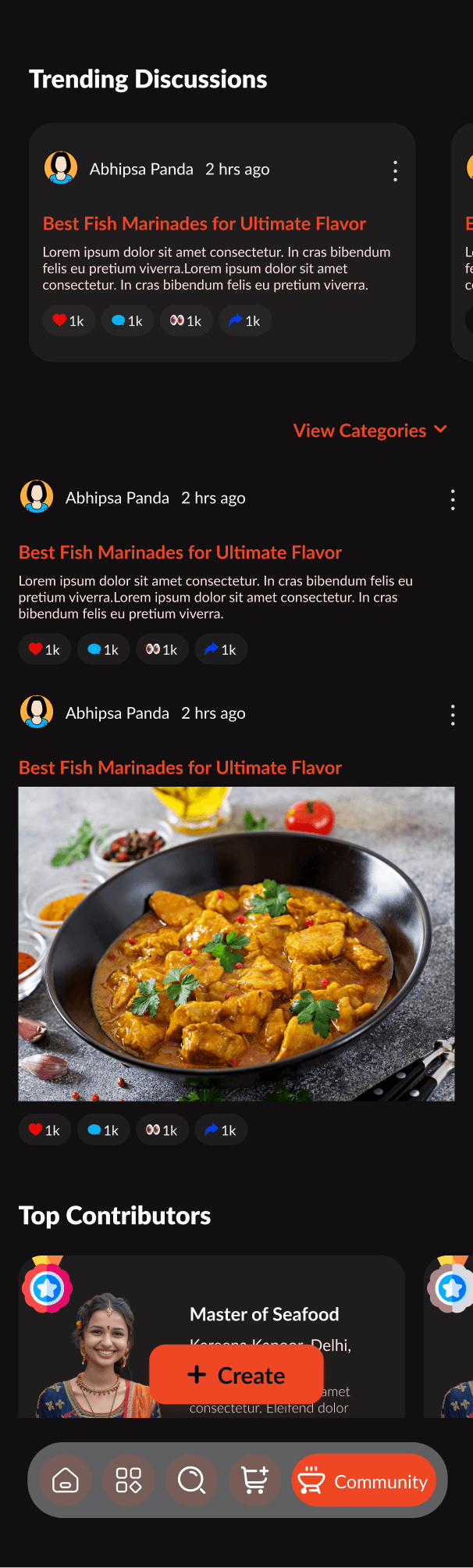
Task: Select the Community tab
Action: [x=364, y=1481]
